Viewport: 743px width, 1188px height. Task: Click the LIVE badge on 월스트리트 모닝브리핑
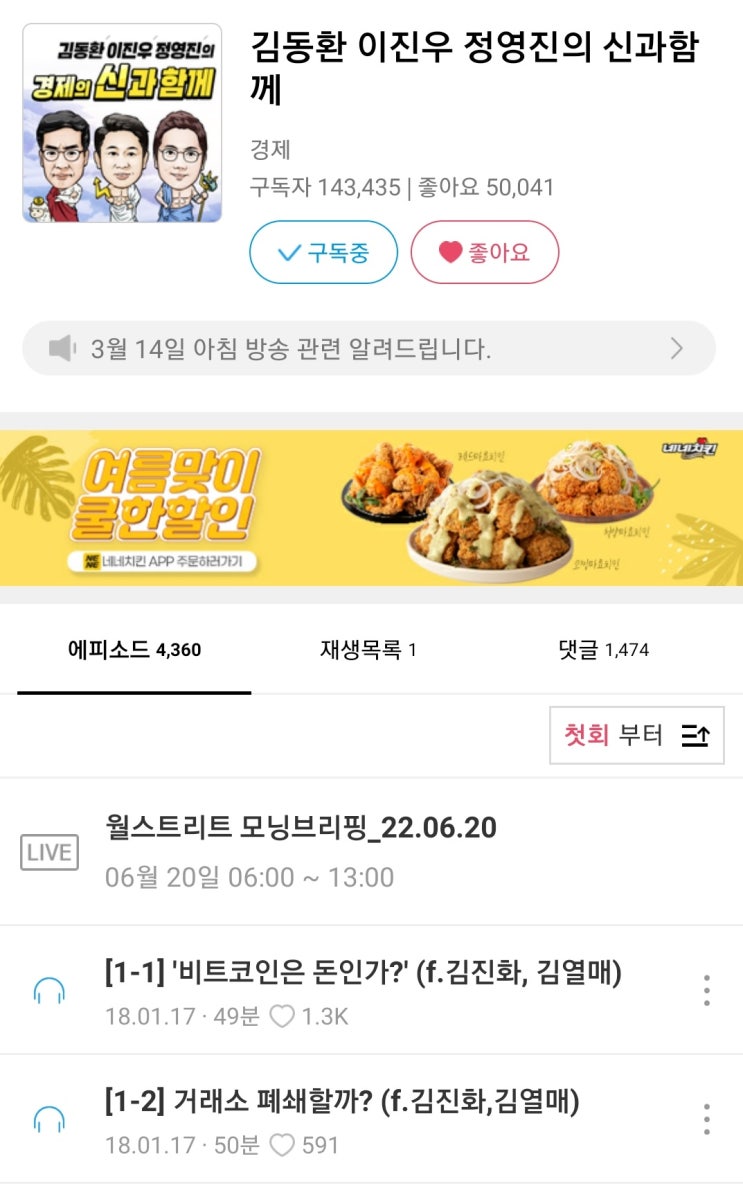click(48, 852)
